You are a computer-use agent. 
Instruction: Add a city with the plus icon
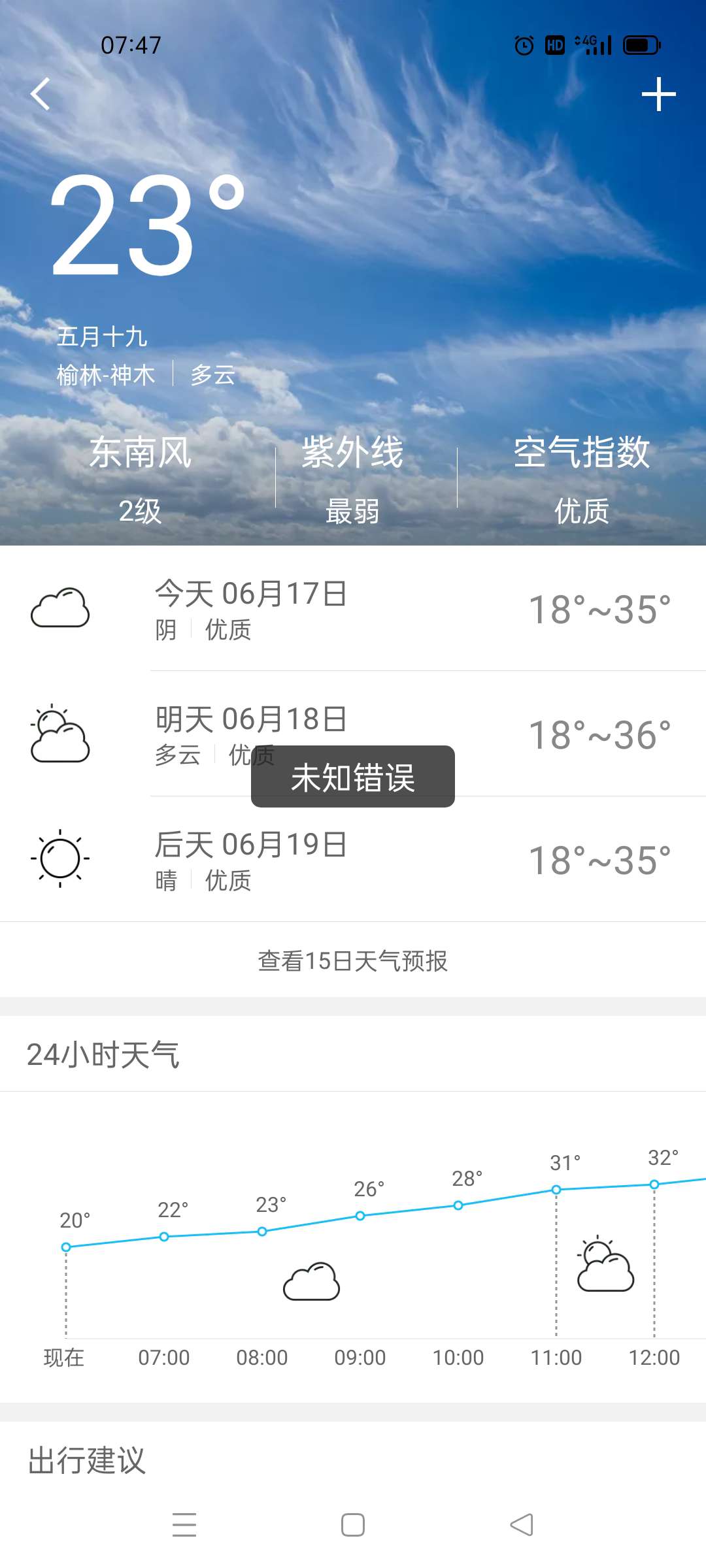pyautogui.click(x=658, y=95)
